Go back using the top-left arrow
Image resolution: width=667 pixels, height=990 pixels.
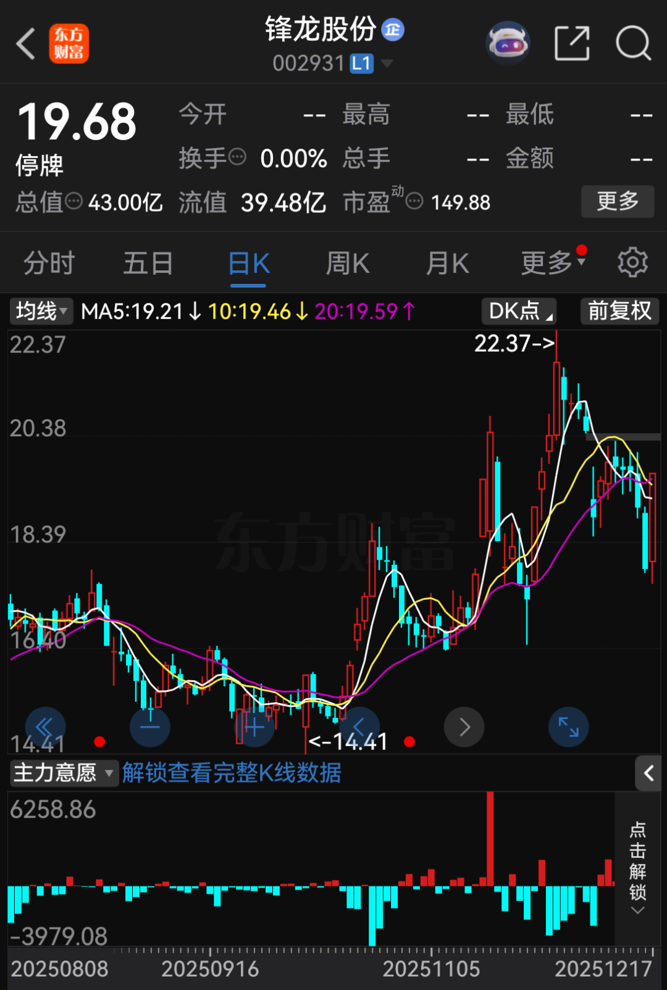coord(26,44)
